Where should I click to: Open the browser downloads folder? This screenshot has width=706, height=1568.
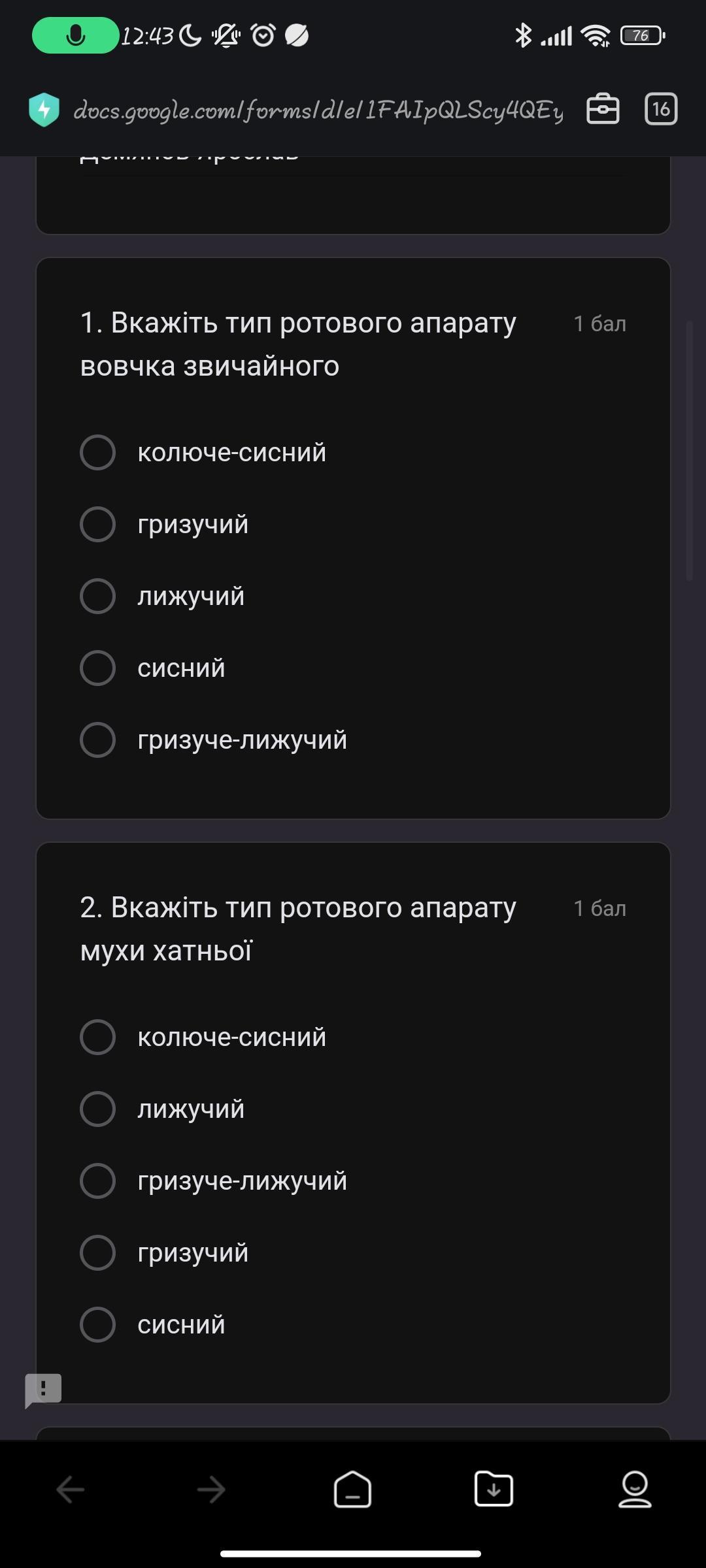point(494,1490)
